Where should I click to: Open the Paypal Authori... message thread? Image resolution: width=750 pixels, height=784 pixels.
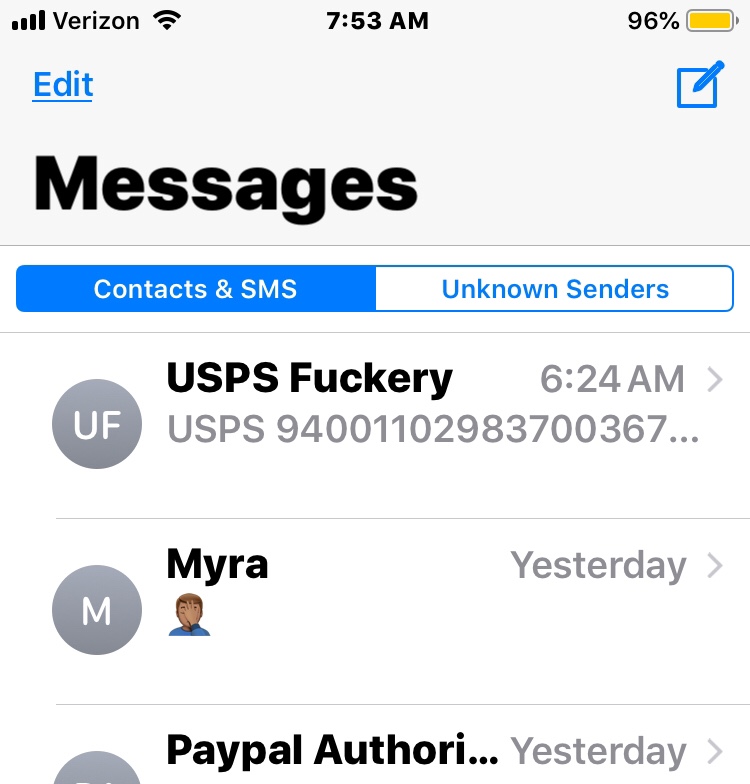400,750
